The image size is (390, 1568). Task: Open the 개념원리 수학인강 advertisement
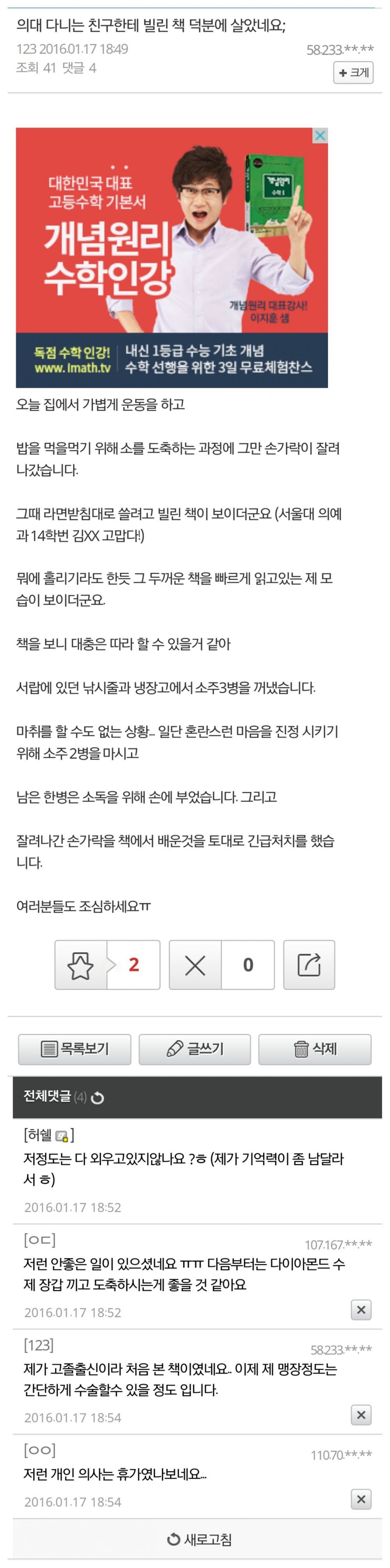click(171, 257)
